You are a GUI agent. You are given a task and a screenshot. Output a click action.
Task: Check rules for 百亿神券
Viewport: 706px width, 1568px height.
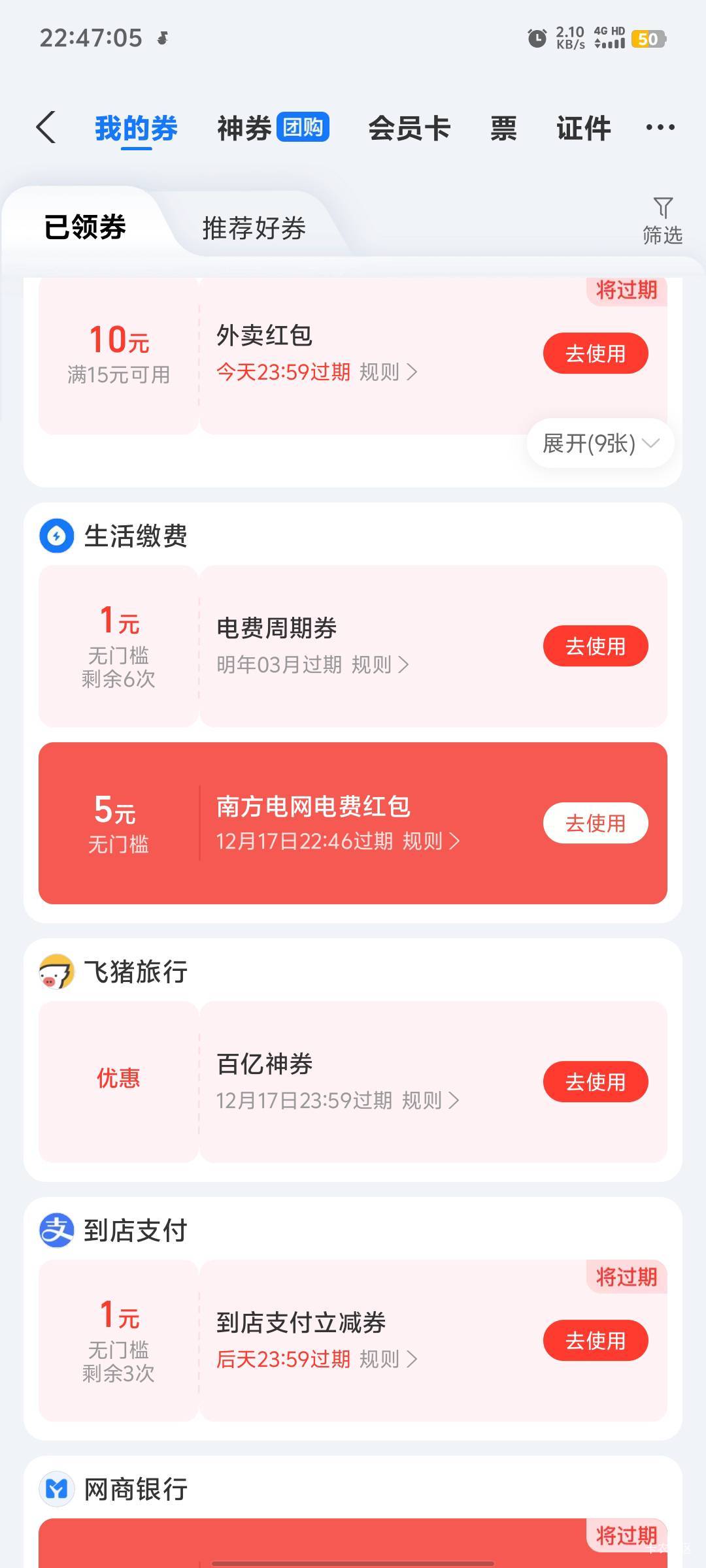coord(431,1101)
